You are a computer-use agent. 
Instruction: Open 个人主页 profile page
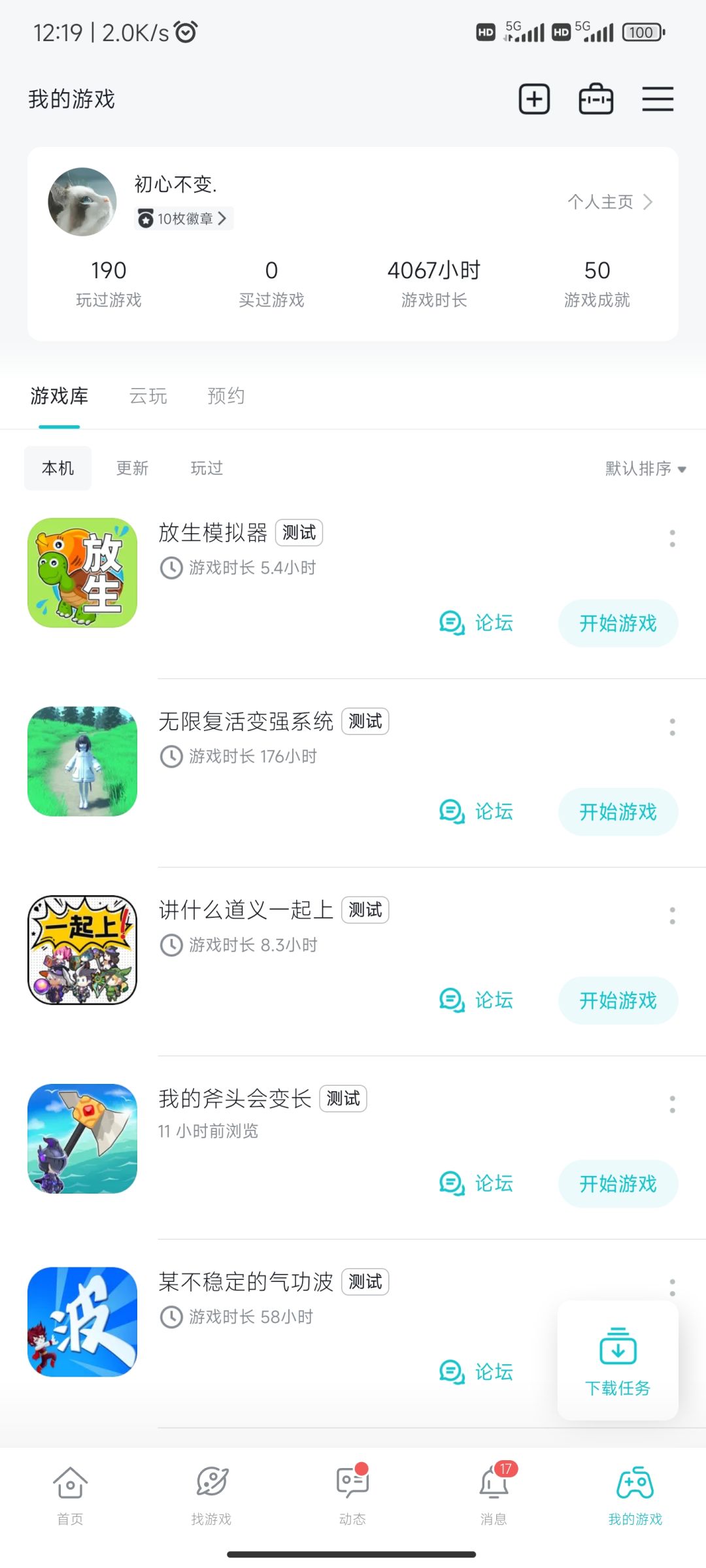(610, 202)
